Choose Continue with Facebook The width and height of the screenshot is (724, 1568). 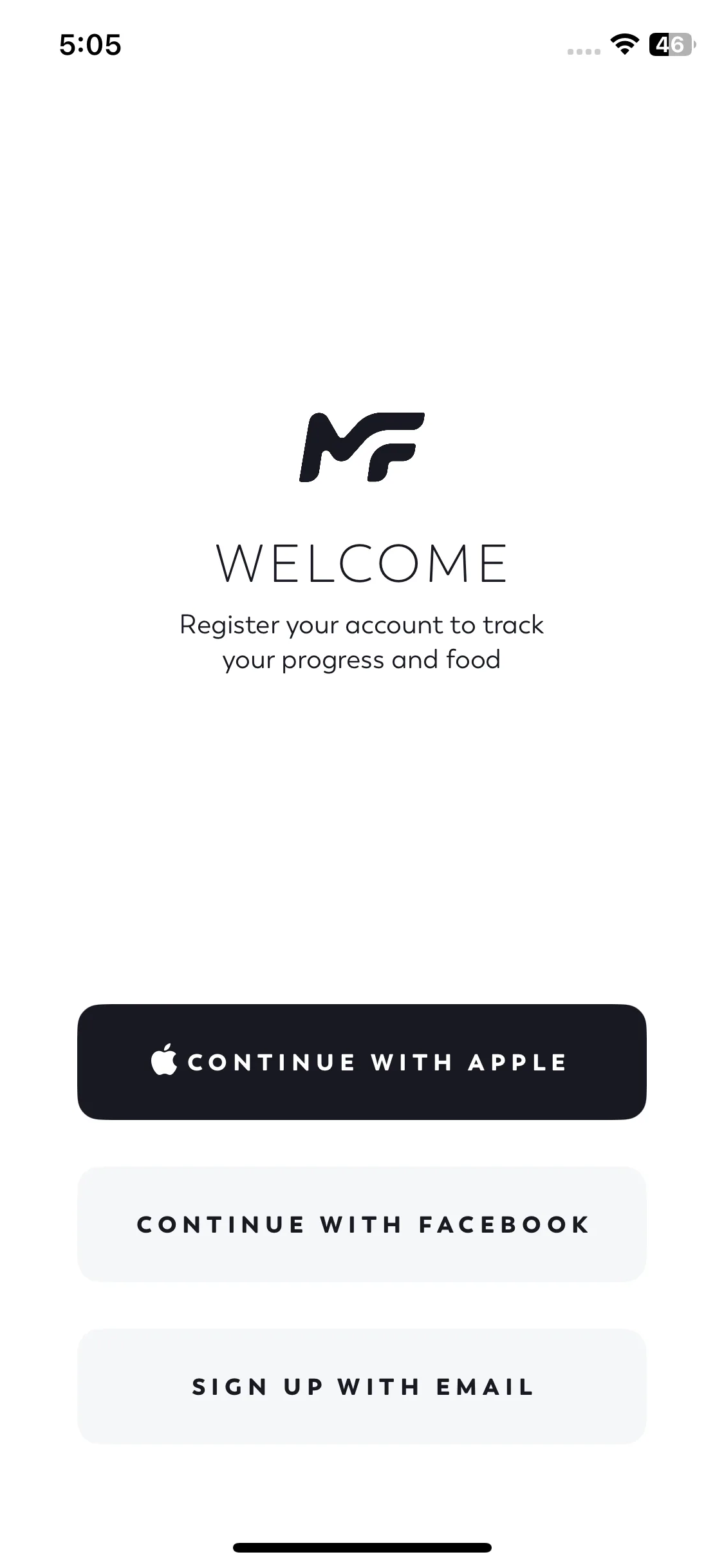362,1224
